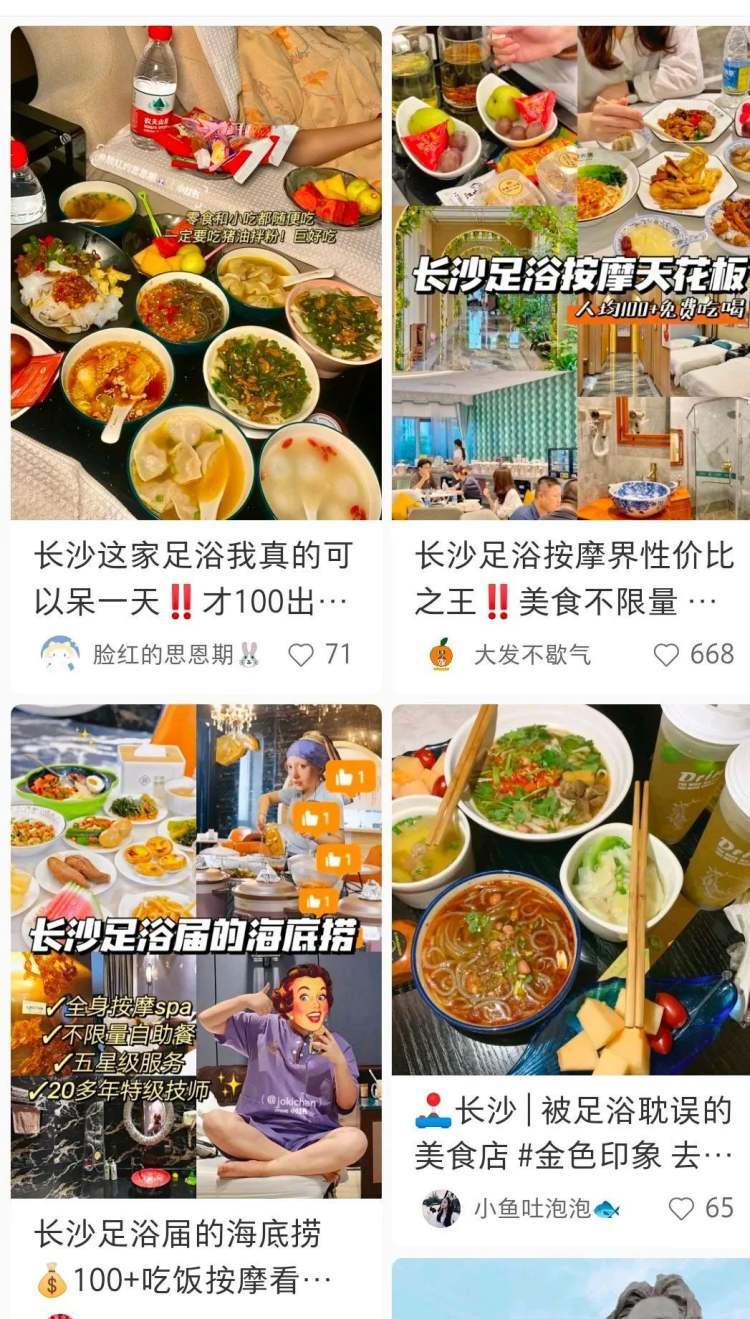
Task: Like the post by 小鱼吐泡泡
Action: click(x=681, y=1208)
